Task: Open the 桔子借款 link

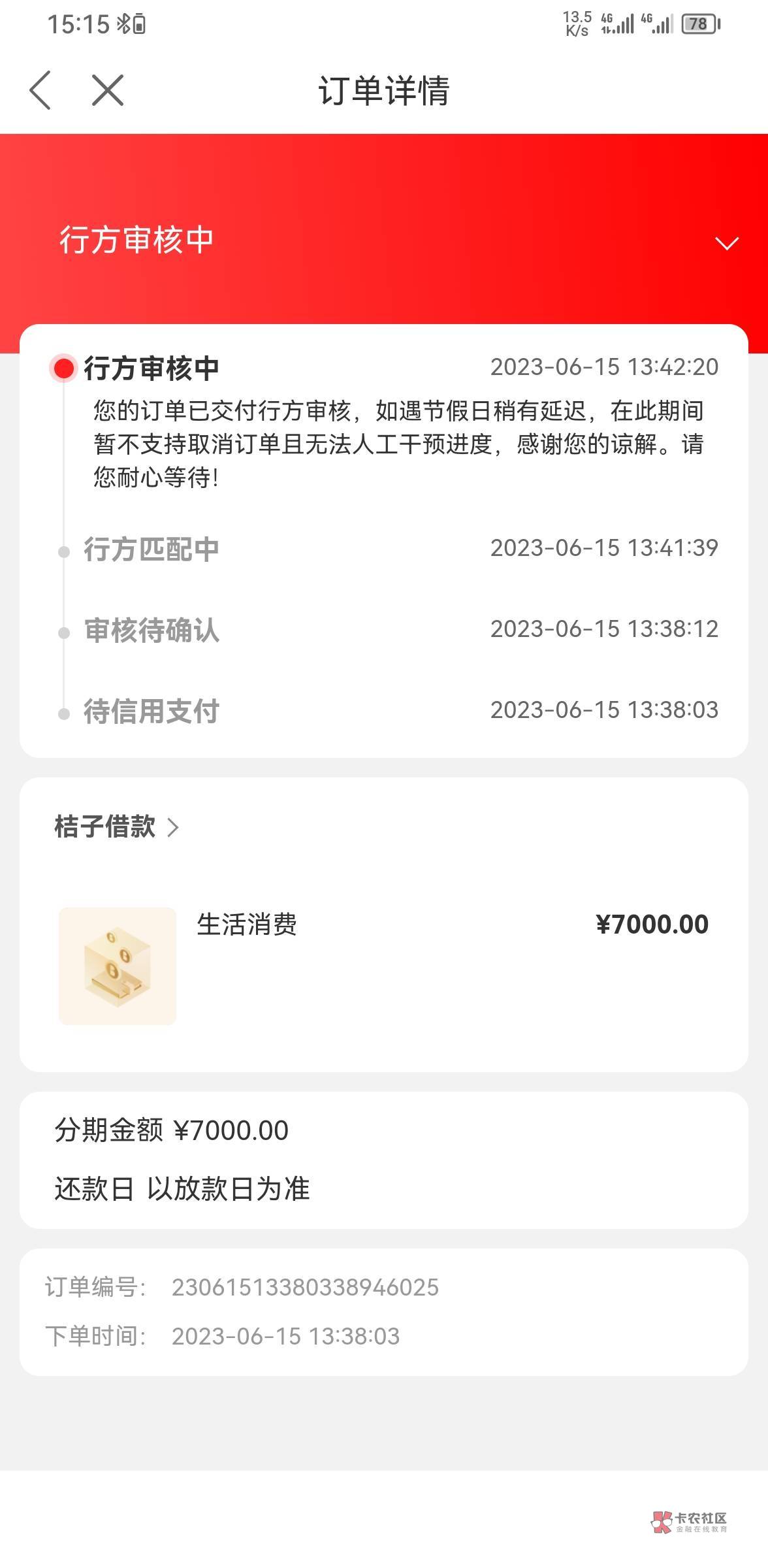Action: [117, 826]
